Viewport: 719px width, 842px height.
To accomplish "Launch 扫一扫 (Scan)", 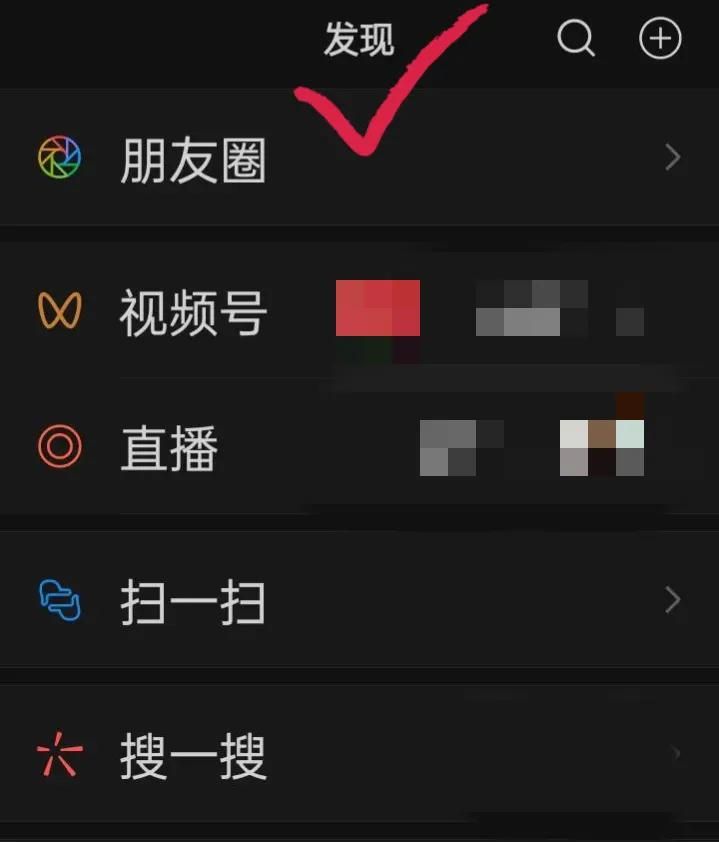I will [193, 601].
